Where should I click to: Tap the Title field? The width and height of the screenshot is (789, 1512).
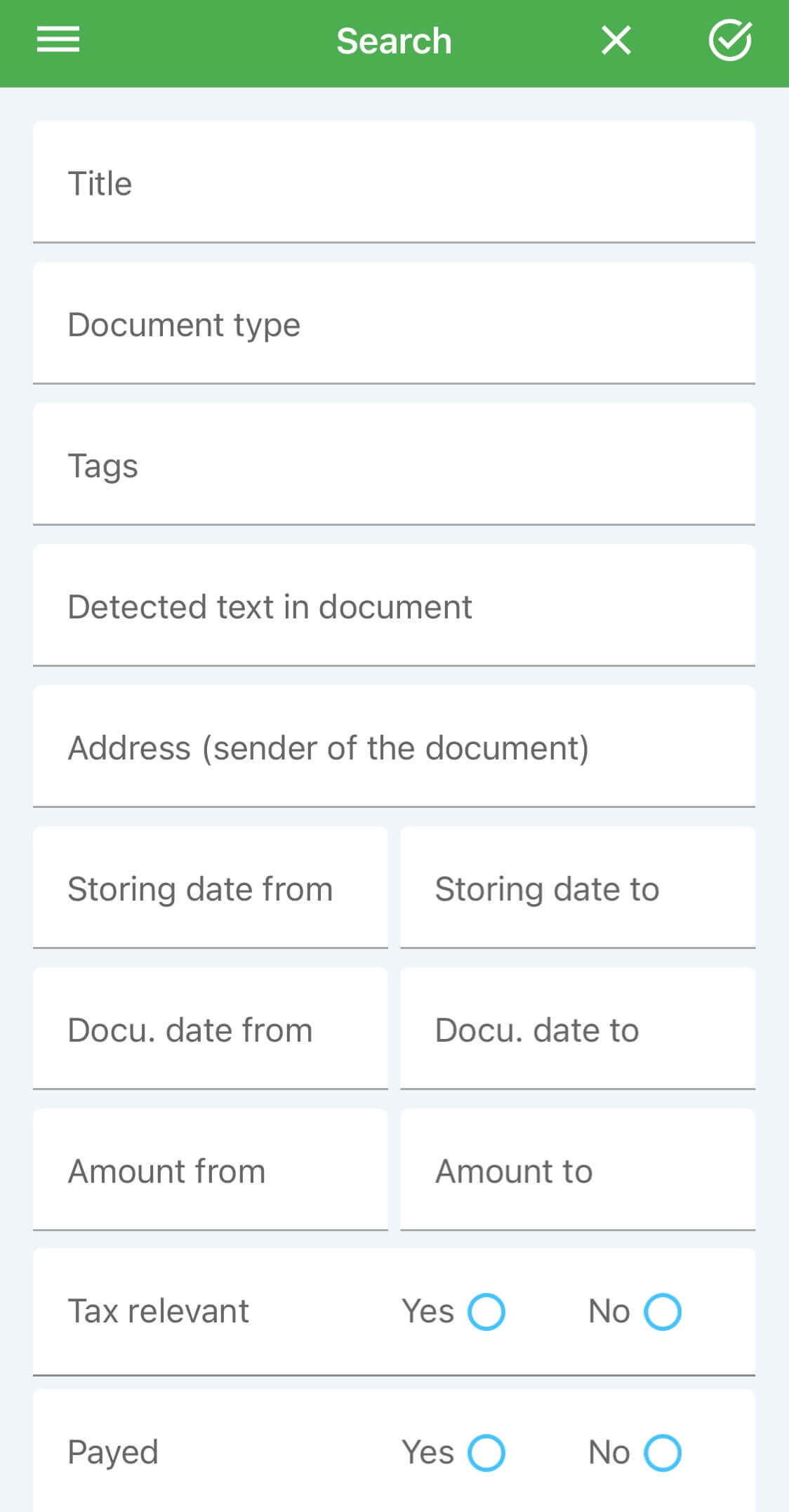[x=394, y=182]
